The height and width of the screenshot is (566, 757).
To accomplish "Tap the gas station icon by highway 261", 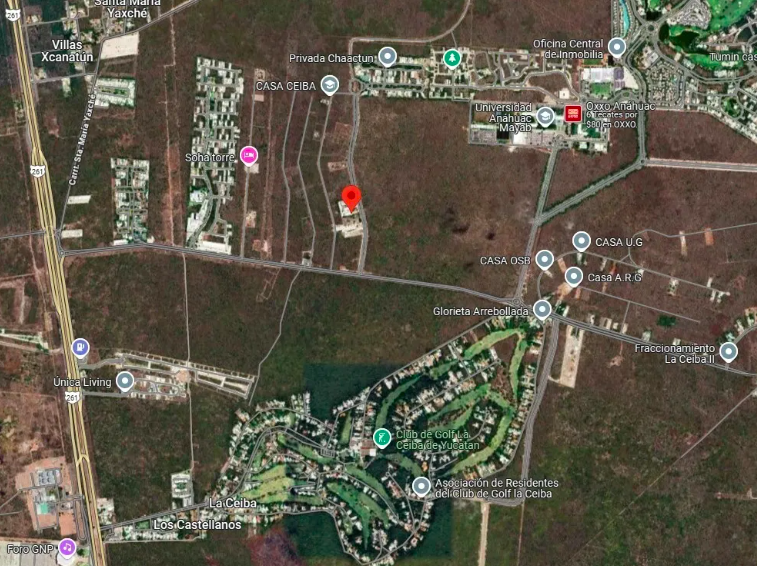I will click(81, 348).
